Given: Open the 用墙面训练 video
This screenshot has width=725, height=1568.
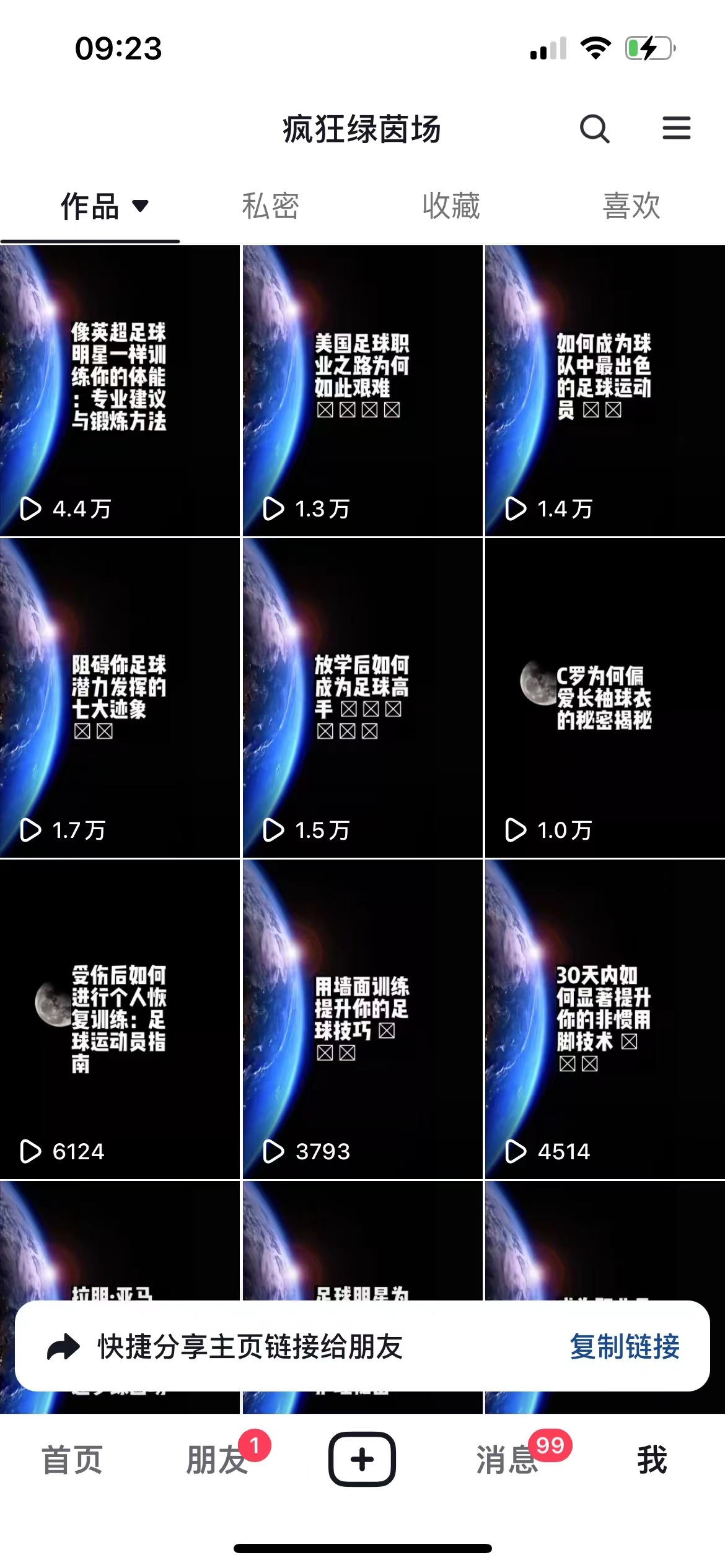Looking at the screenshot, I should (x=362, y=1019).
